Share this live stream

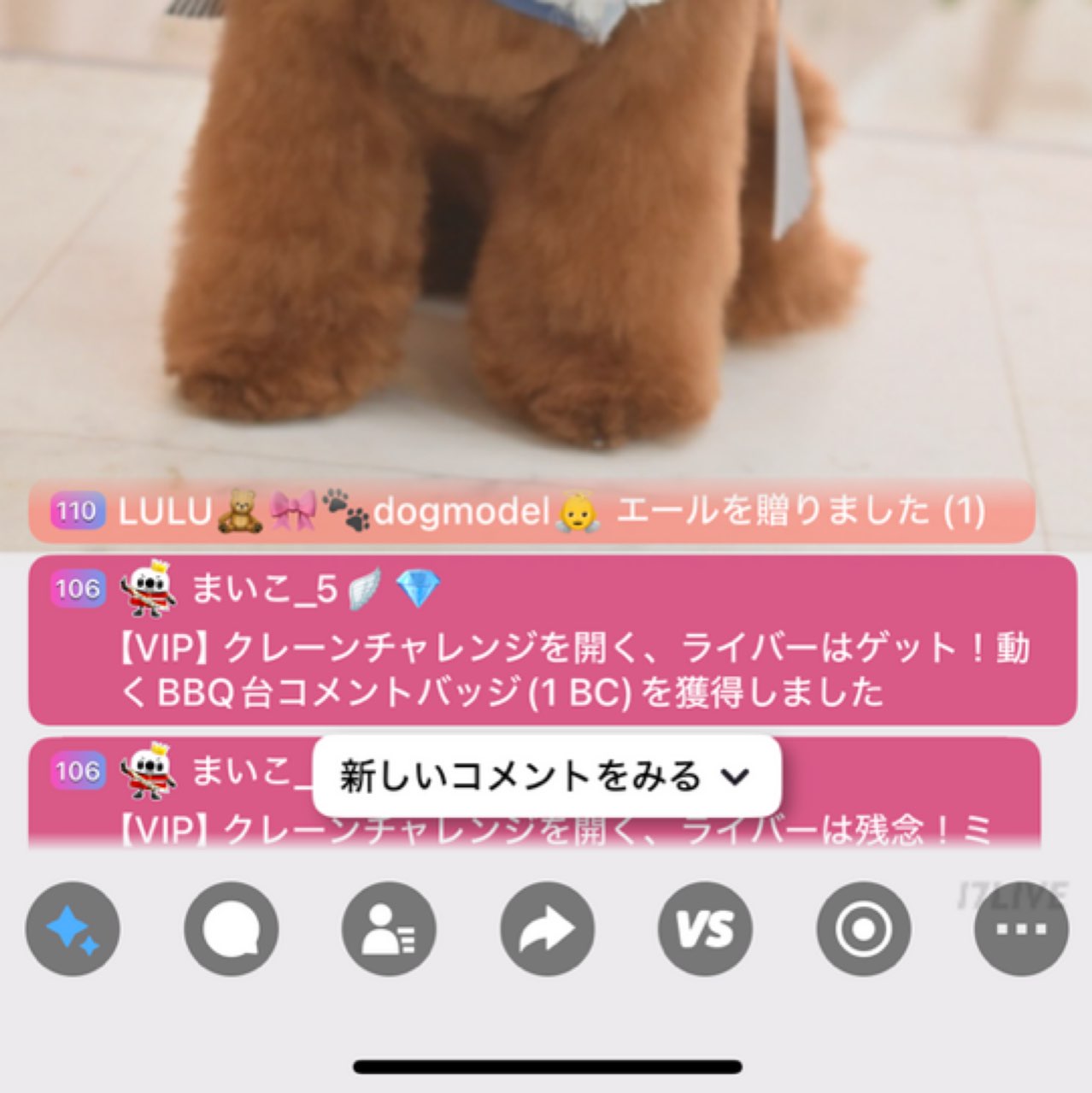(547, 929)
